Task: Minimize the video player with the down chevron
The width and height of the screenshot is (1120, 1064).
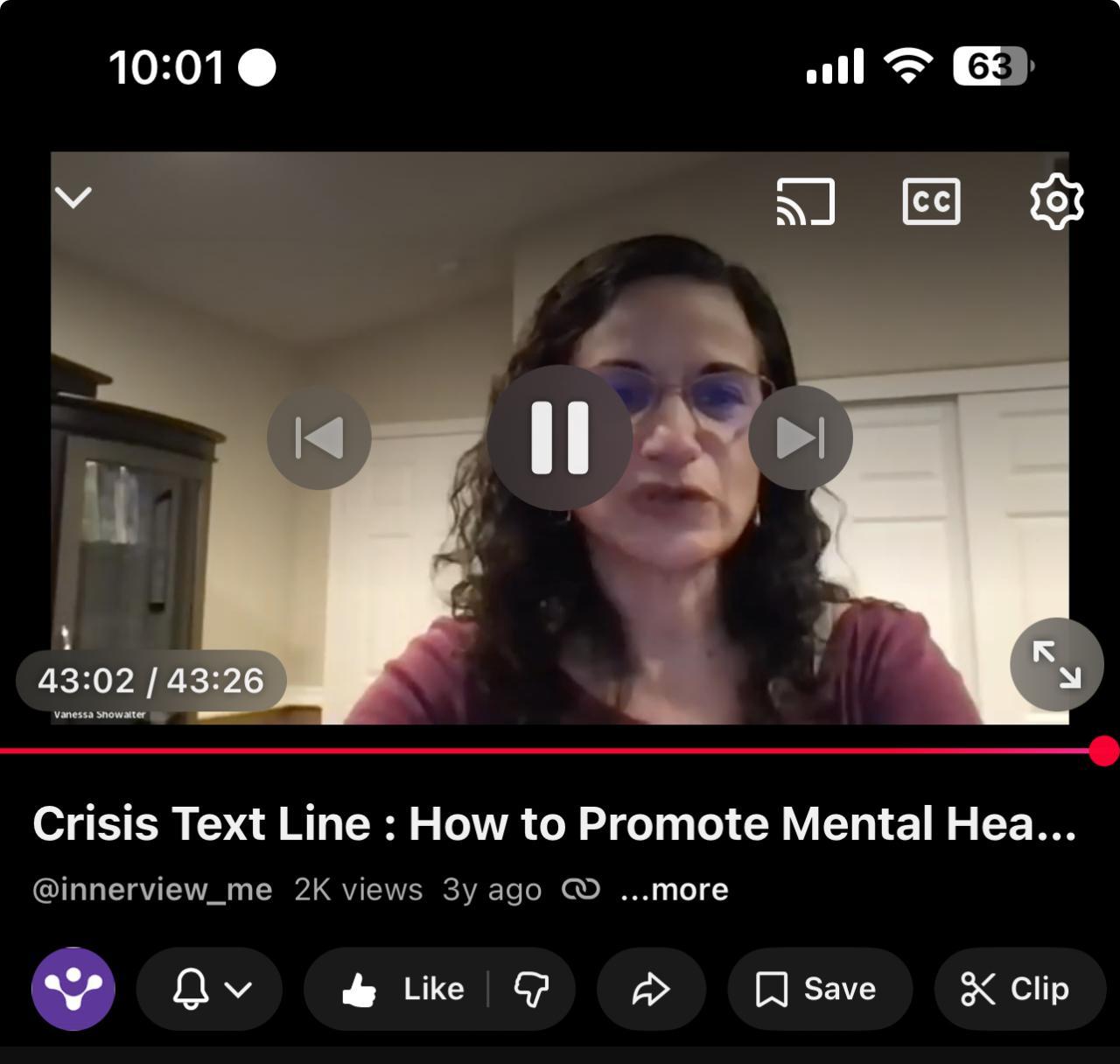Action: (x=73, y=197)
